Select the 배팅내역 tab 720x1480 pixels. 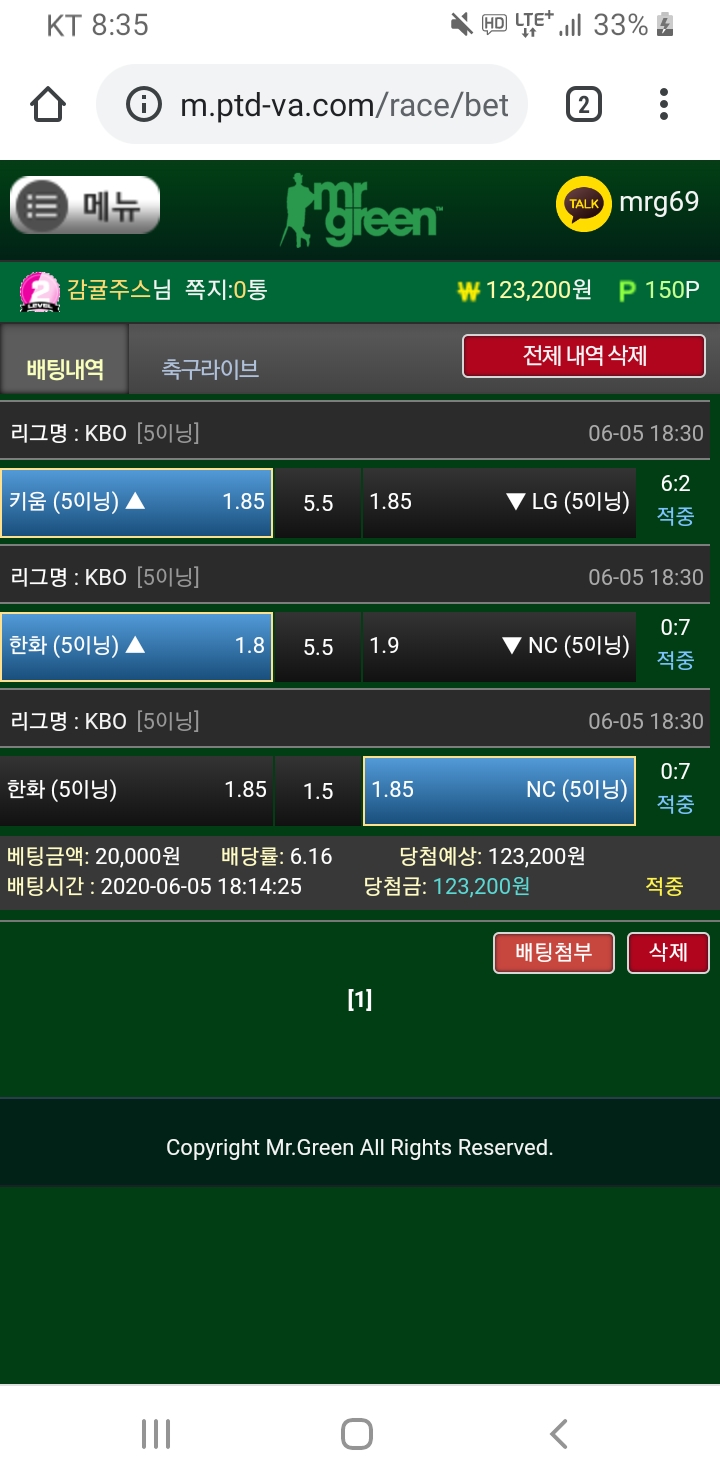(x=65, y=369)
